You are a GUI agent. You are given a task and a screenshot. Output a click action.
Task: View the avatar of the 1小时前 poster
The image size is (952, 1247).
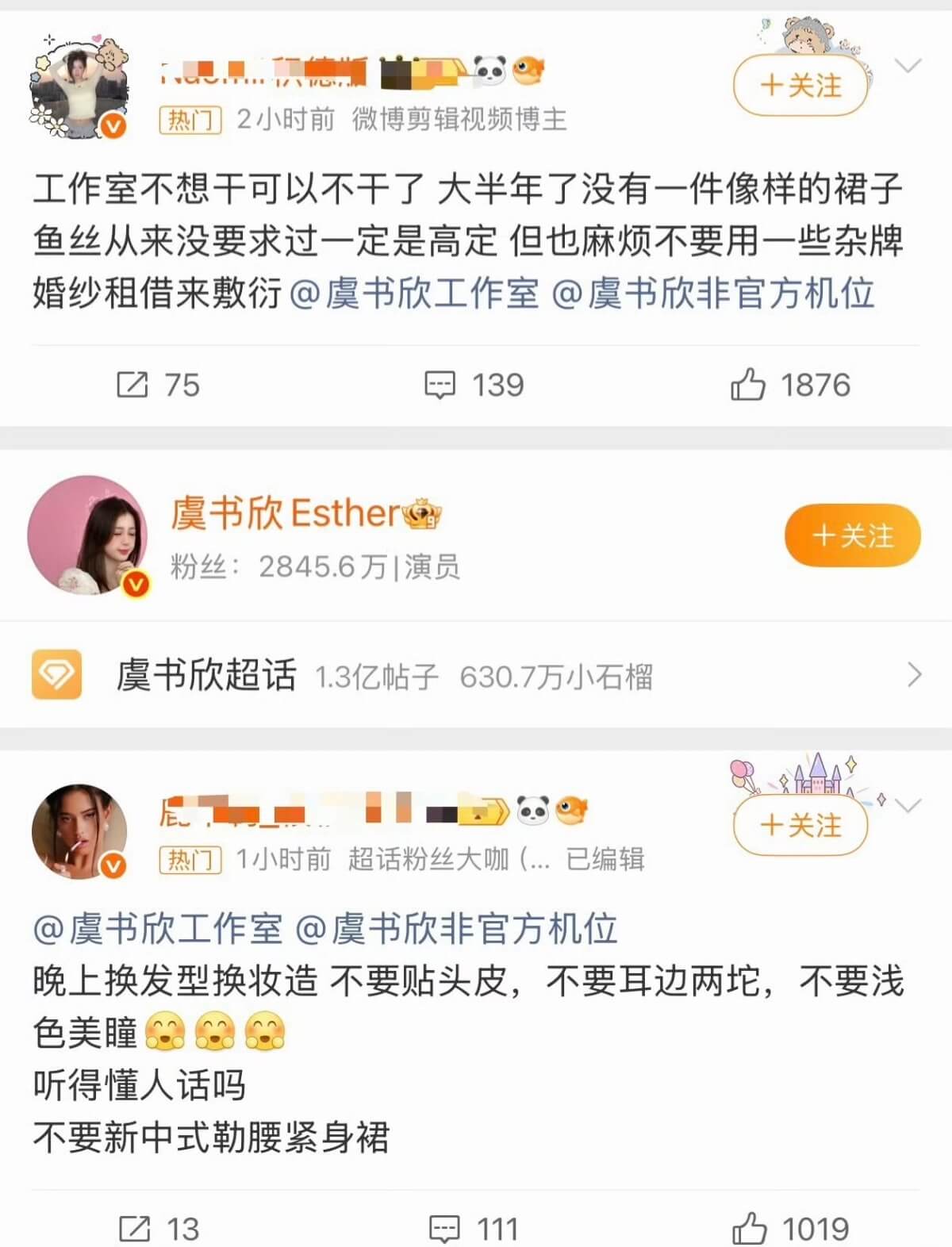(79, 831)
